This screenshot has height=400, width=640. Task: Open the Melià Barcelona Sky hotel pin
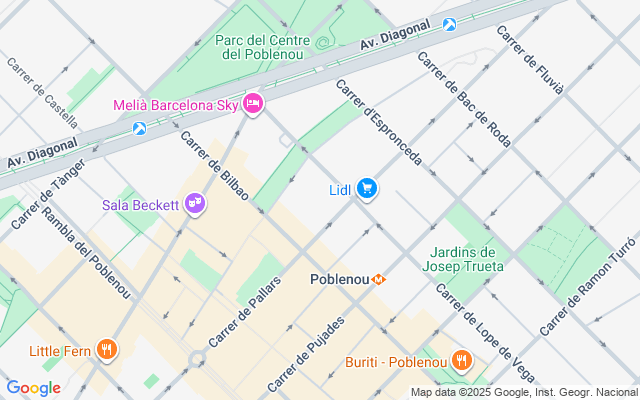pos(253,104)
